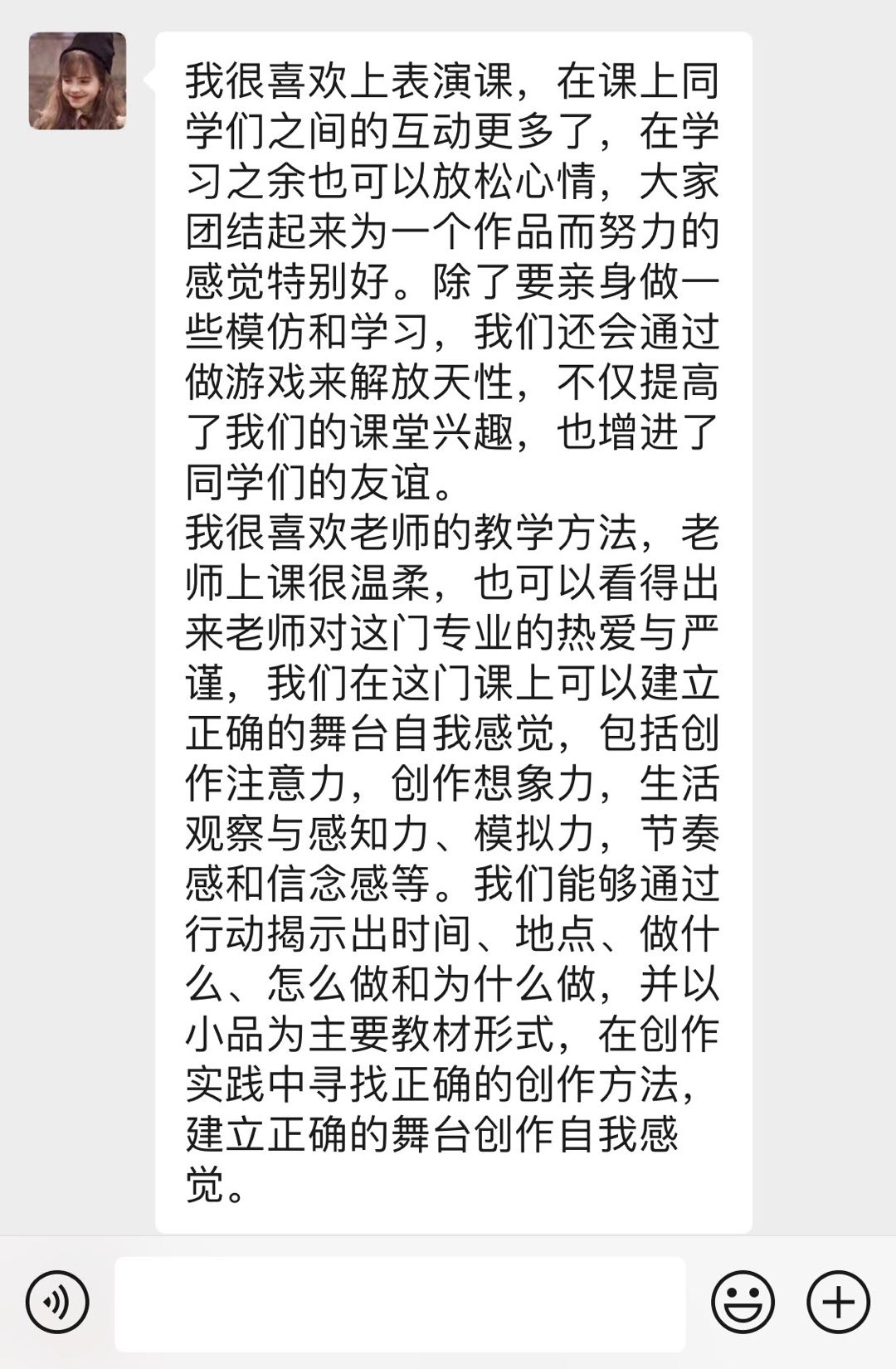Open the plus attachments menu
This screenshot has height=1369, width=896.
tap(838, 1302)
